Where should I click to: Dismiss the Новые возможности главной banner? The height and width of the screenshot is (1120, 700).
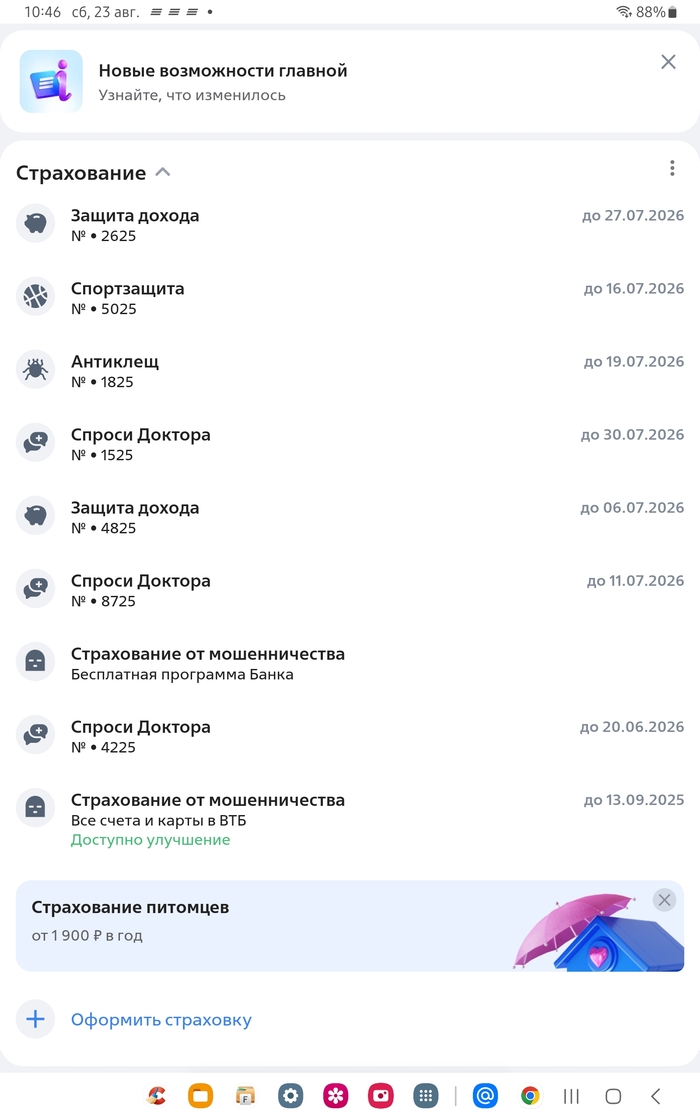(668, 62)
